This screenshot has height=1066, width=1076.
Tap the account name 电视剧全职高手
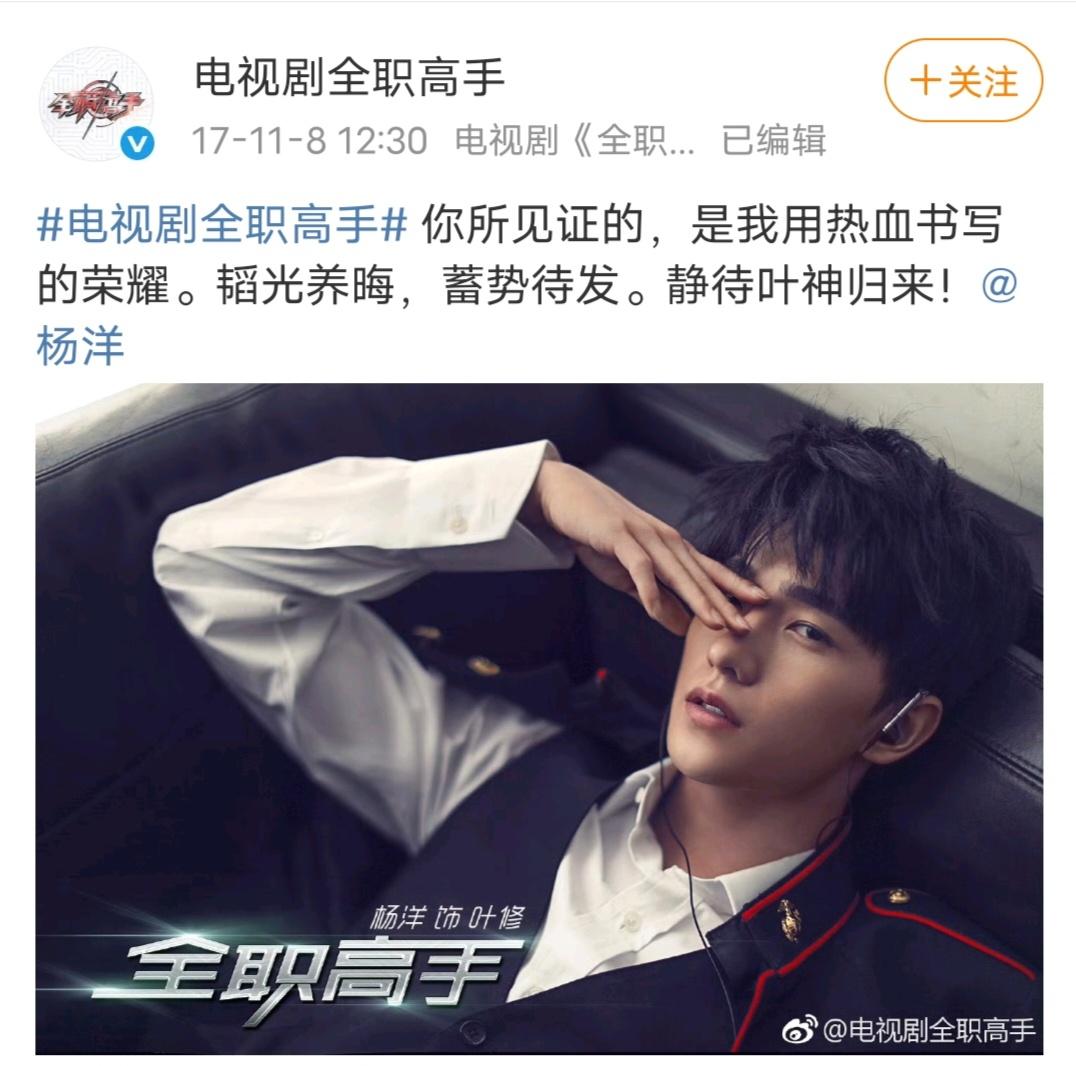pyautogui.click(x=350, y=77)
